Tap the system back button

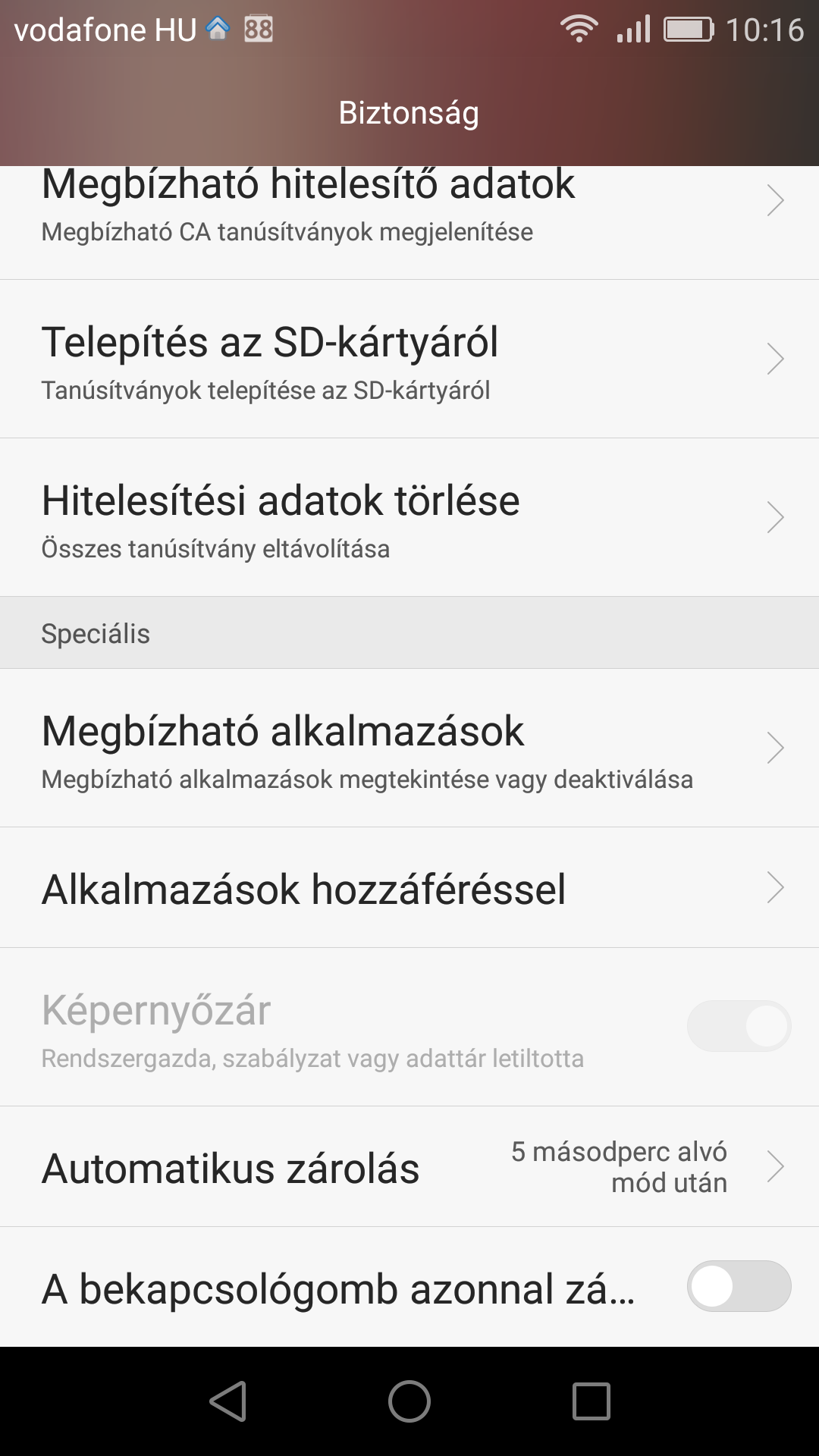pyautogui.click(x=227, y=1401)
